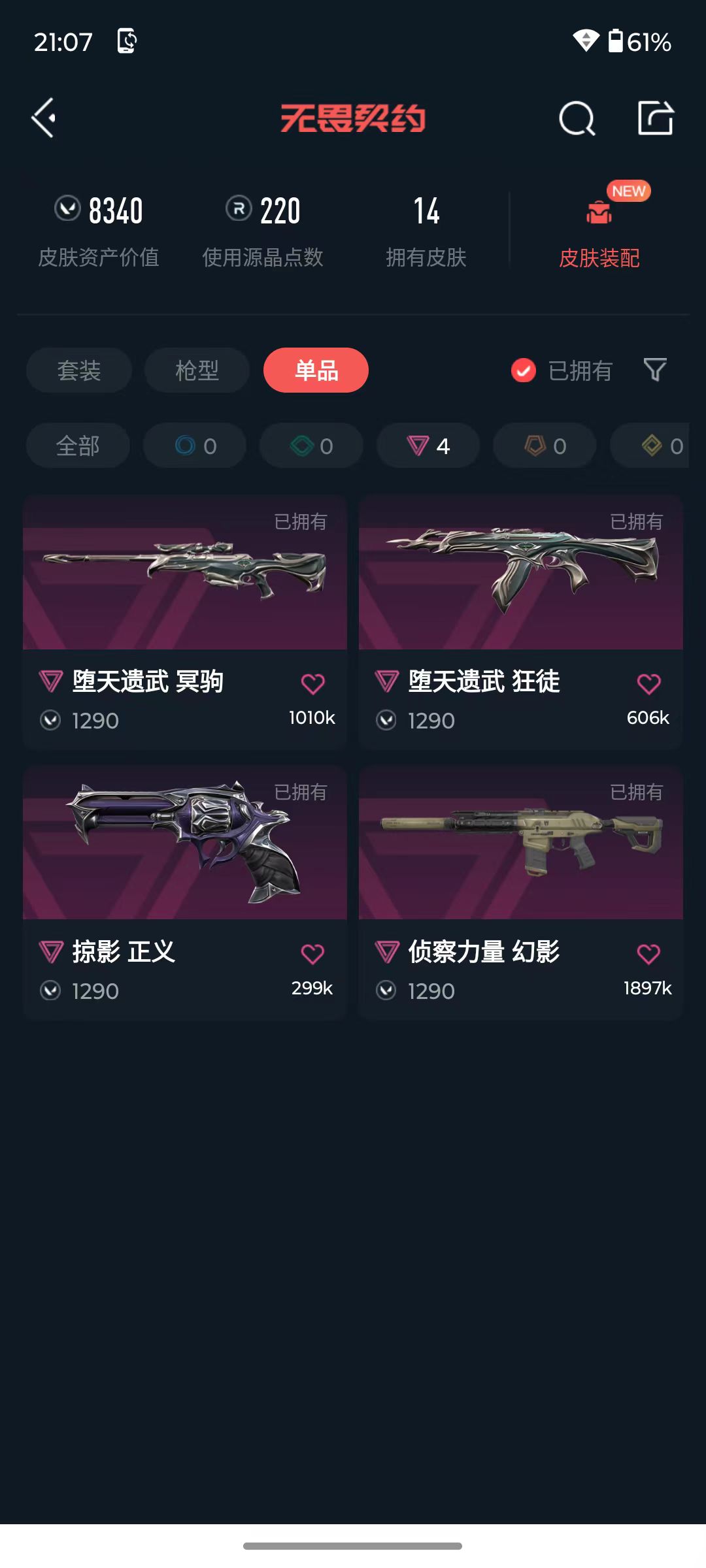Image resolution: width=706 pixels, height=1568 pixels.
Task: Select the 全部 rarity chip
Action: (78, 446)
